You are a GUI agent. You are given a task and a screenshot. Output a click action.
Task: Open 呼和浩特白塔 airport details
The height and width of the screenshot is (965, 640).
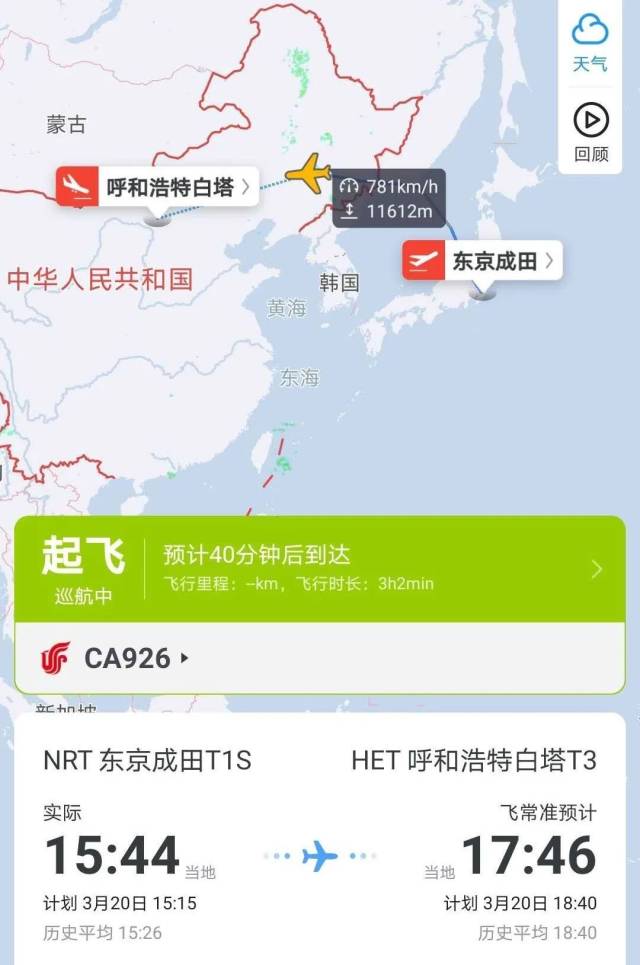tap(158, 186)
